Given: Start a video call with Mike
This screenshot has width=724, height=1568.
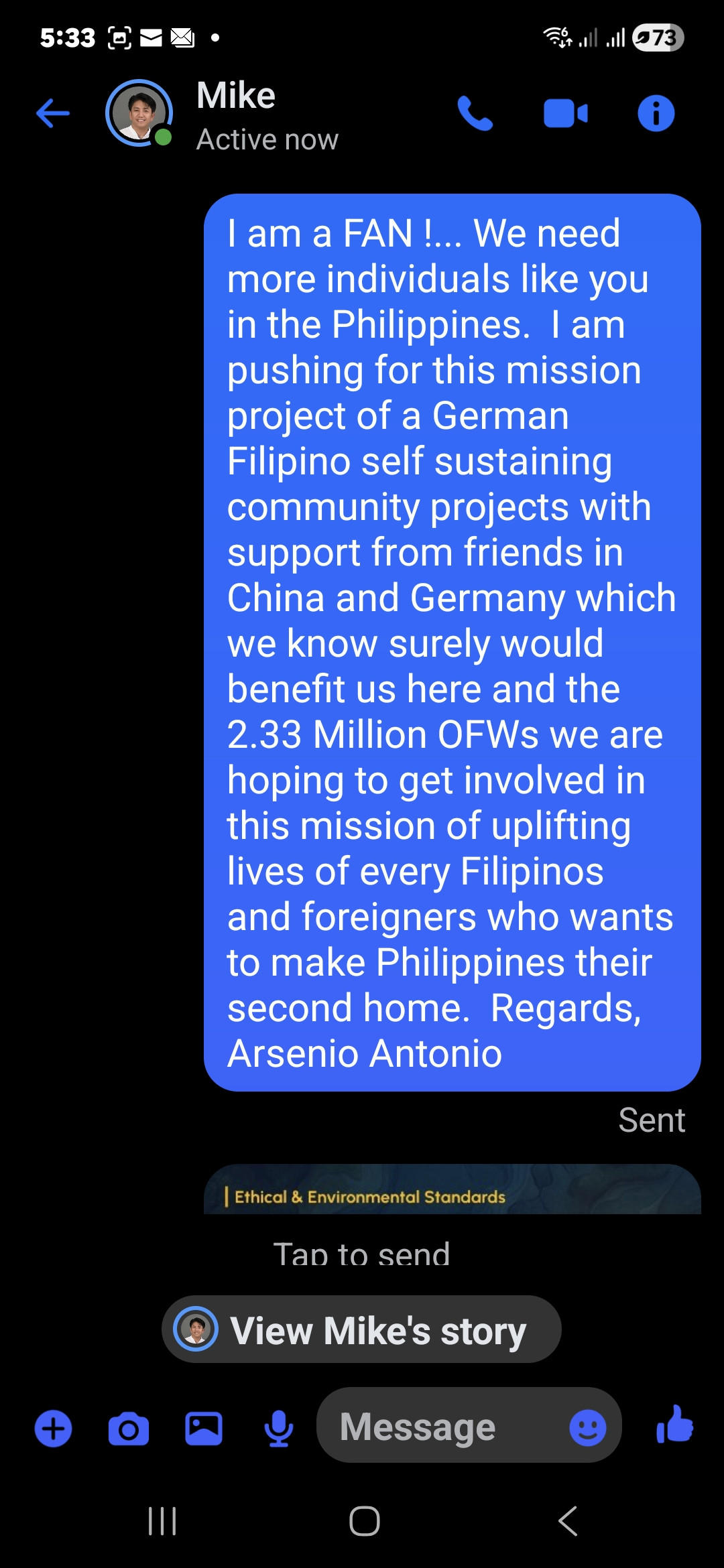Looking at the screenshot, I should click(565, 113).
